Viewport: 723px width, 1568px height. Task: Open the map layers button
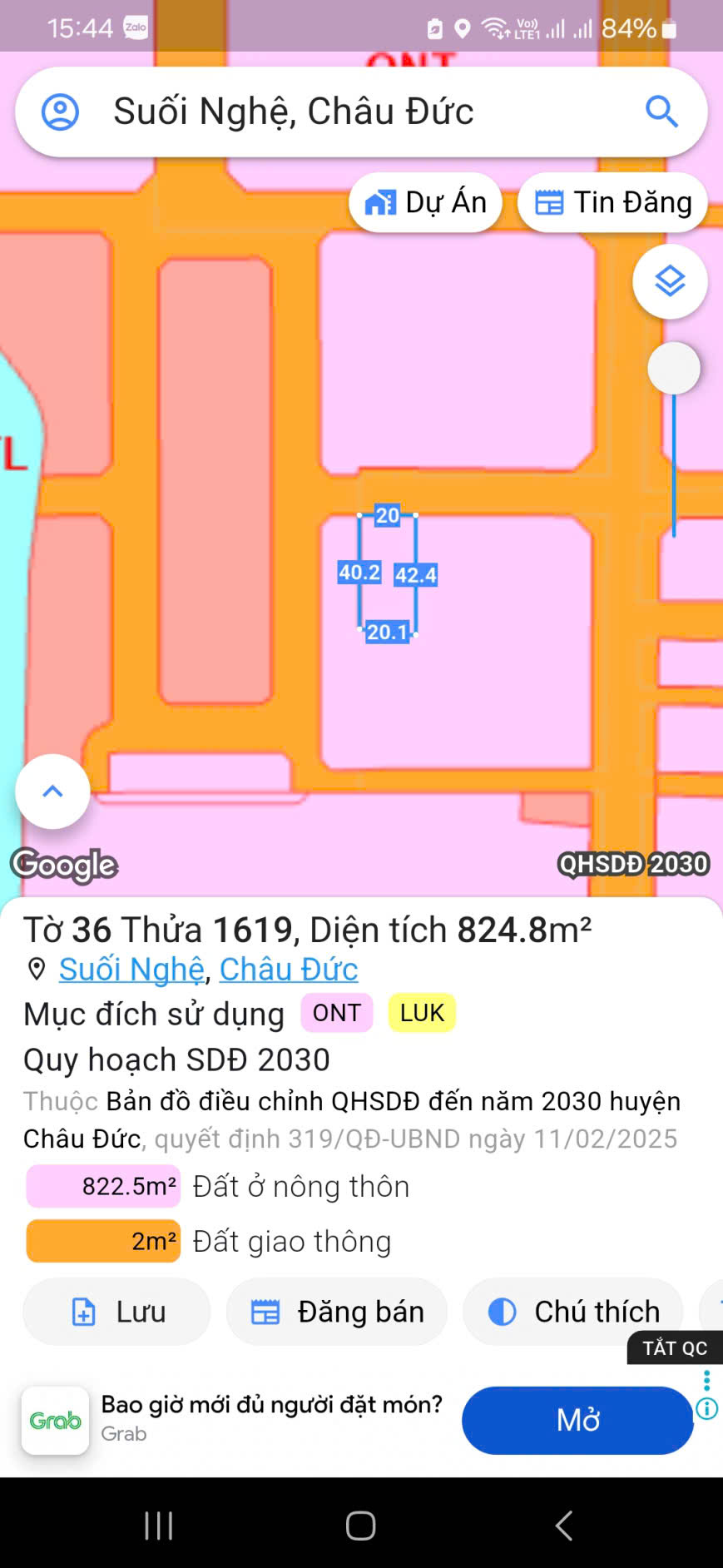(x=670, y=282)
